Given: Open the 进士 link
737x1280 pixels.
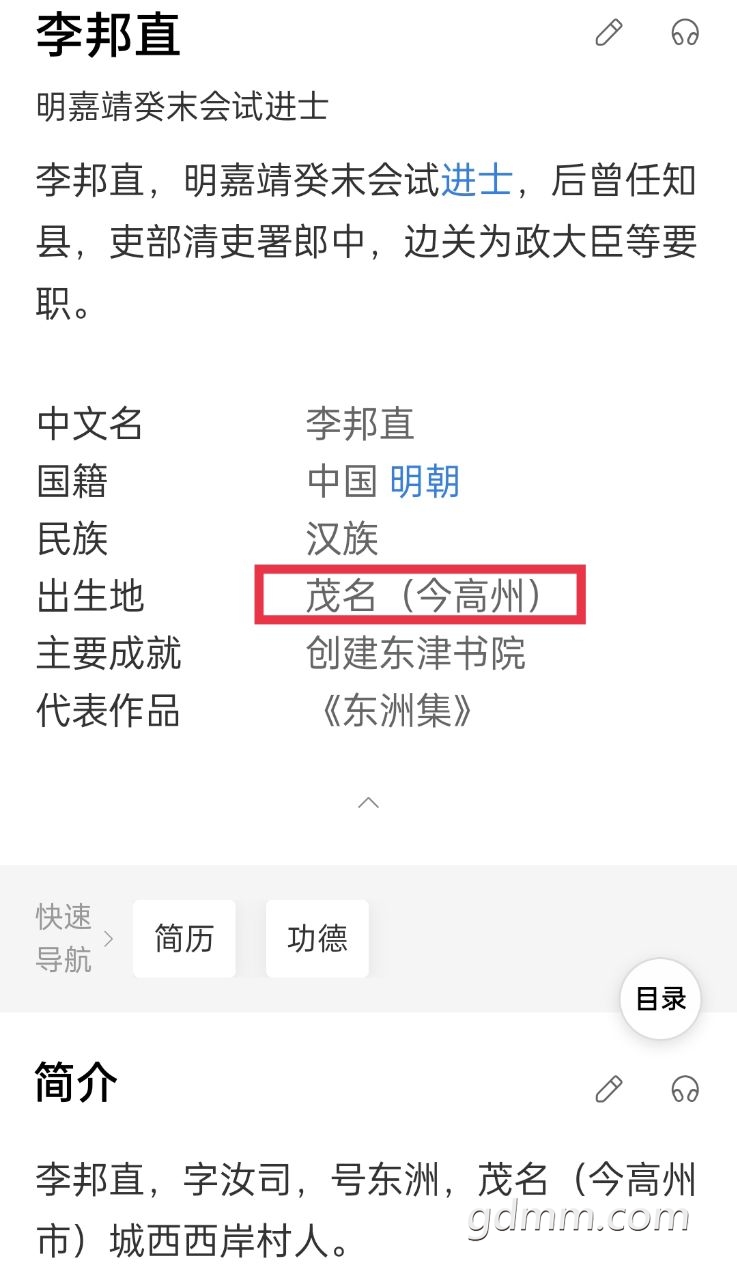Looking at the screenshot, I should [x=477, y=181].
